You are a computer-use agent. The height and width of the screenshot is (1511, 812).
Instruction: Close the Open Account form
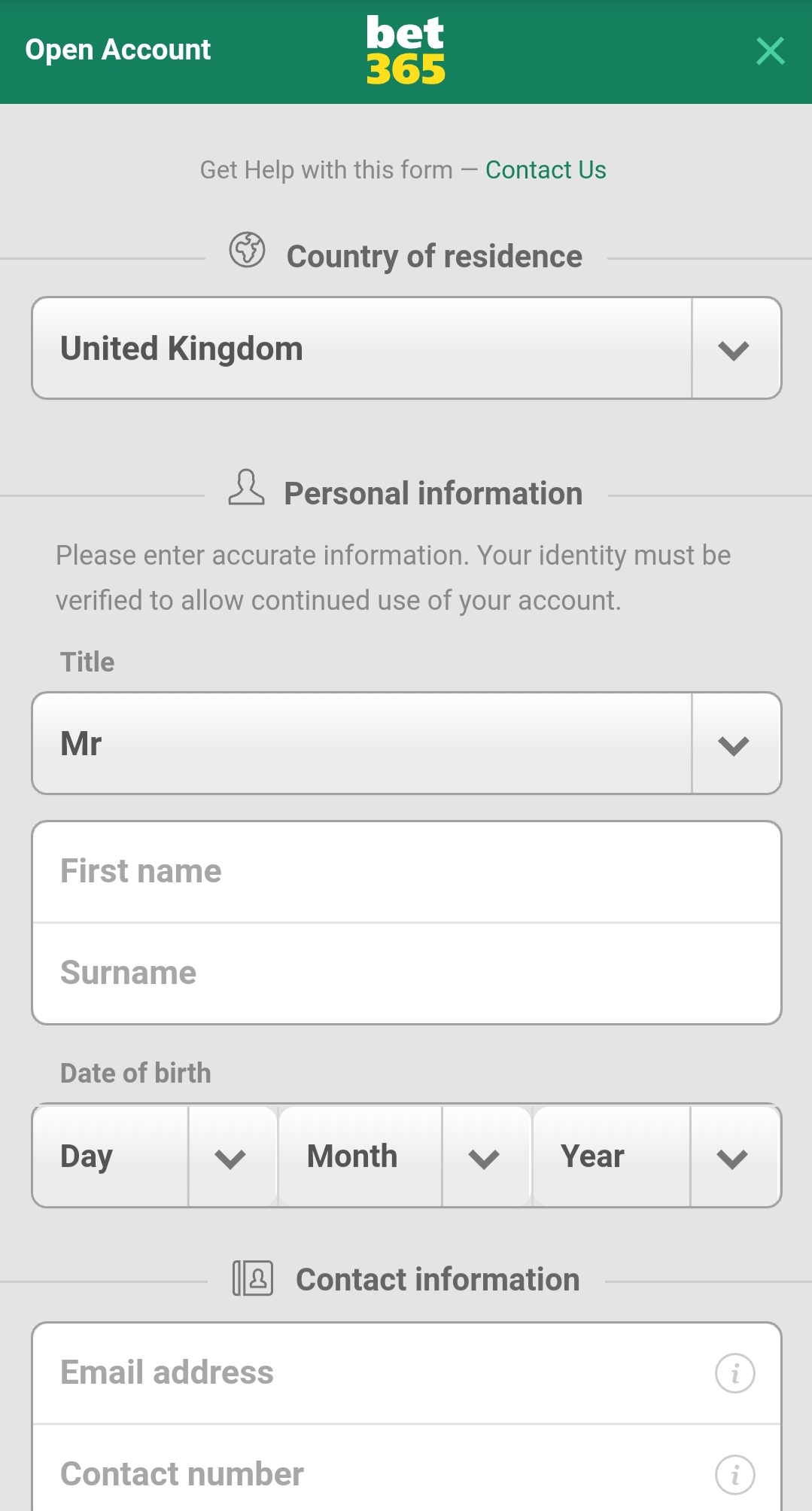(770, 51)
